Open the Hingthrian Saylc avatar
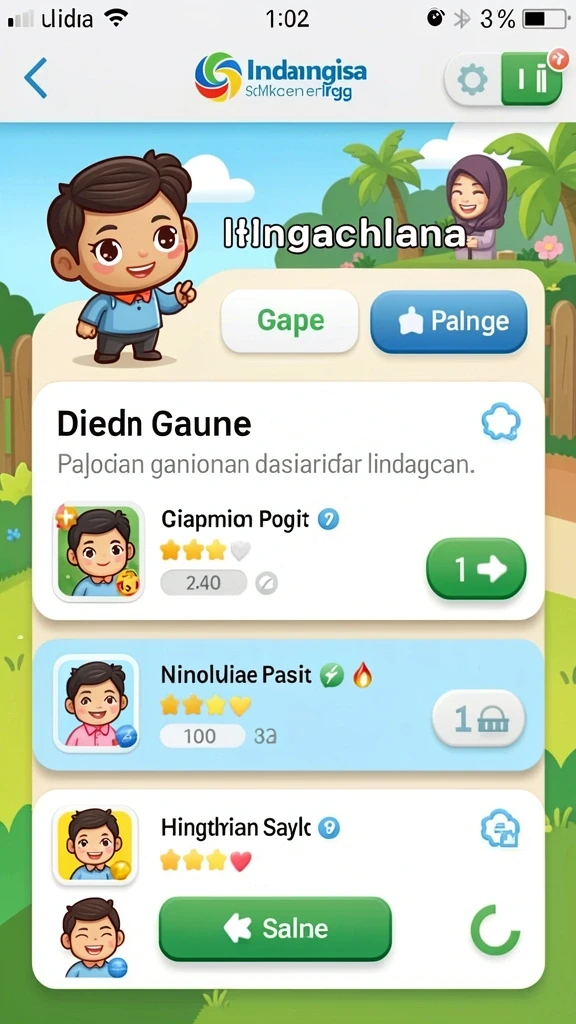This screenshot has width=576, height=1024. (x=95, y=845)
